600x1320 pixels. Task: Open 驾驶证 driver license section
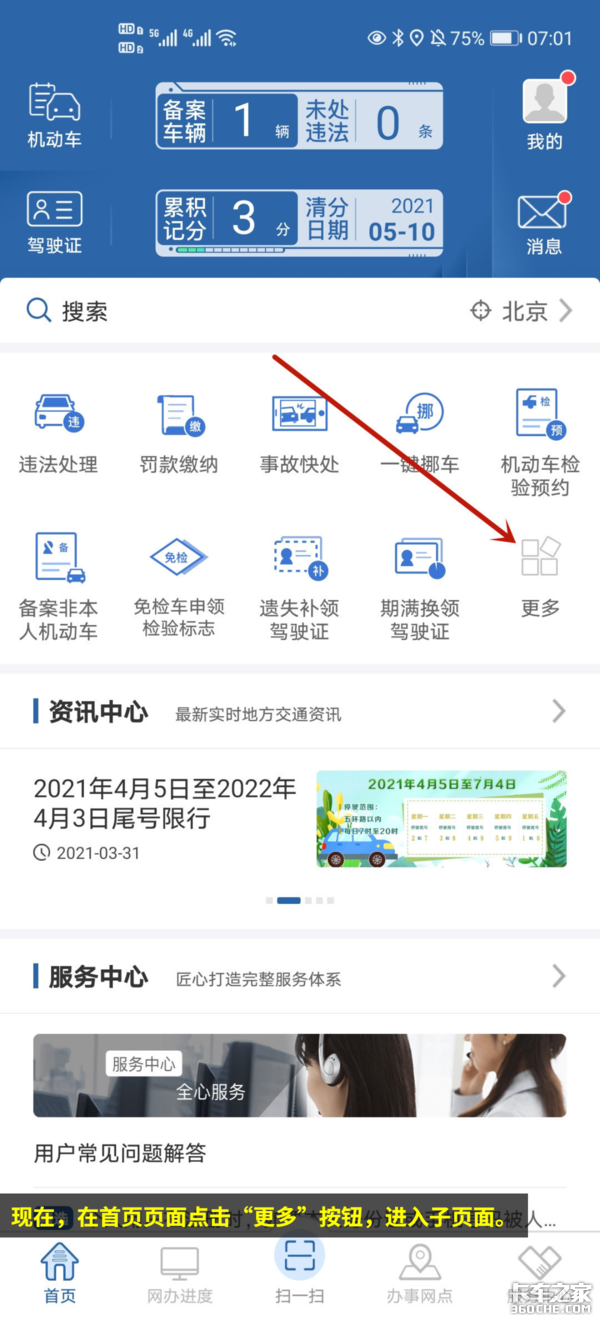point(54,222)
